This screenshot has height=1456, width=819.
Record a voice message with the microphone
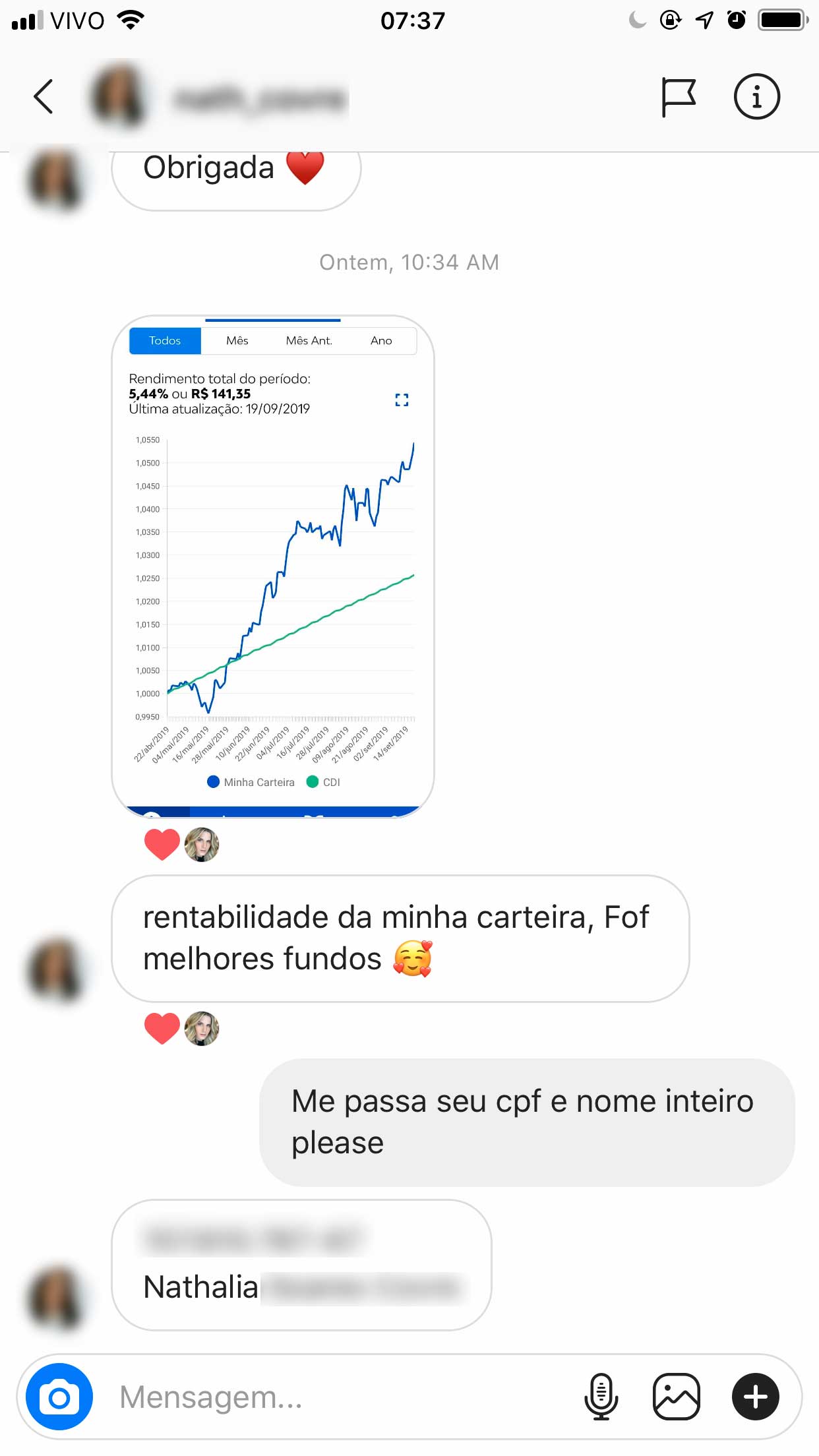point(601,1397)
